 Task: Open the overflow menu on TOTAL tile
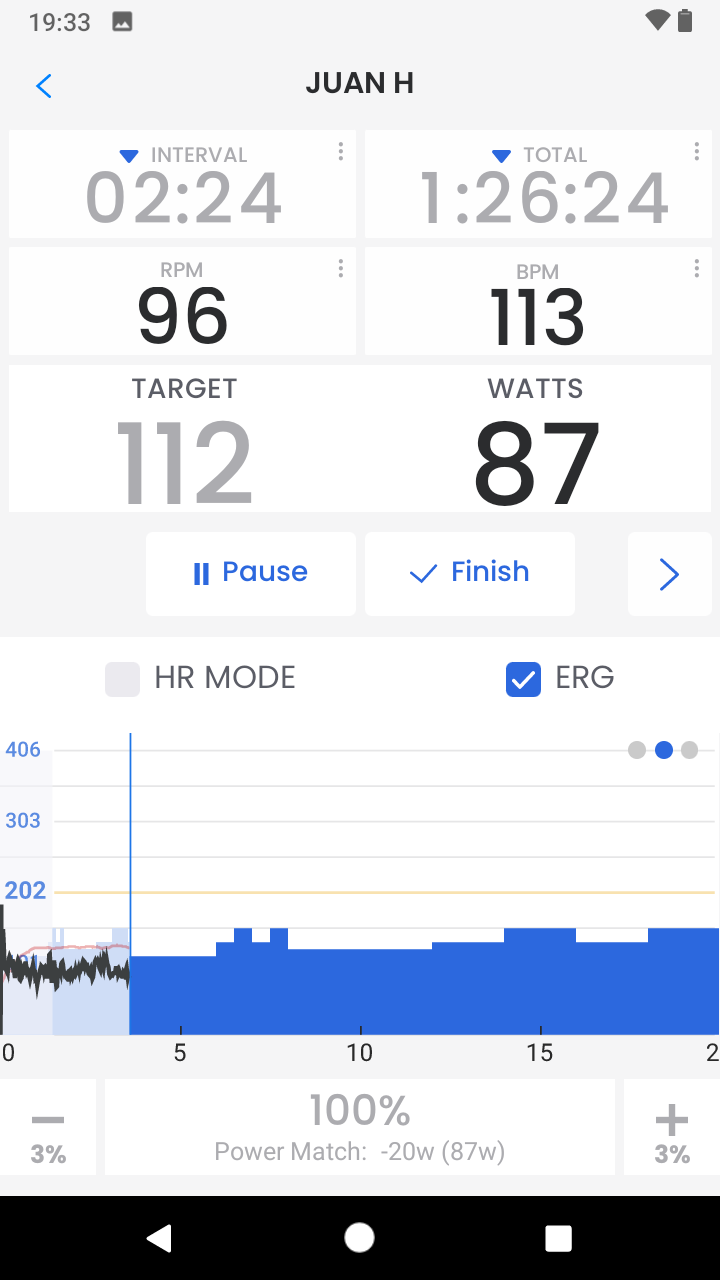pyautogui.click(x=697, y=151)
